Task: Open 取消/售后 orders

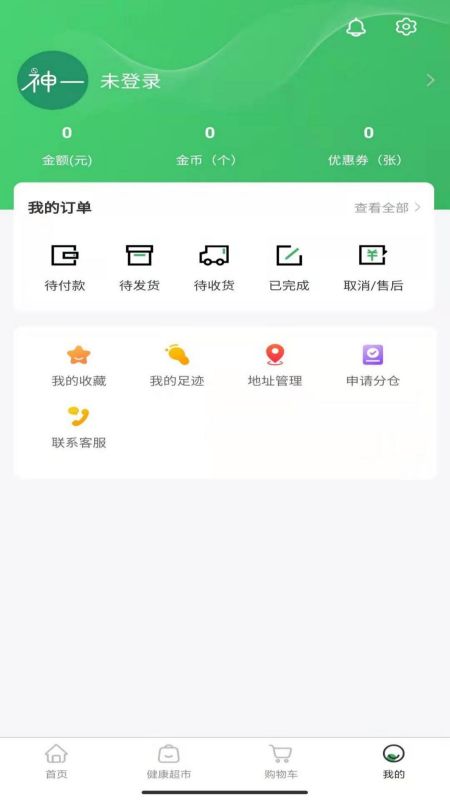Action: pos(373,268)
